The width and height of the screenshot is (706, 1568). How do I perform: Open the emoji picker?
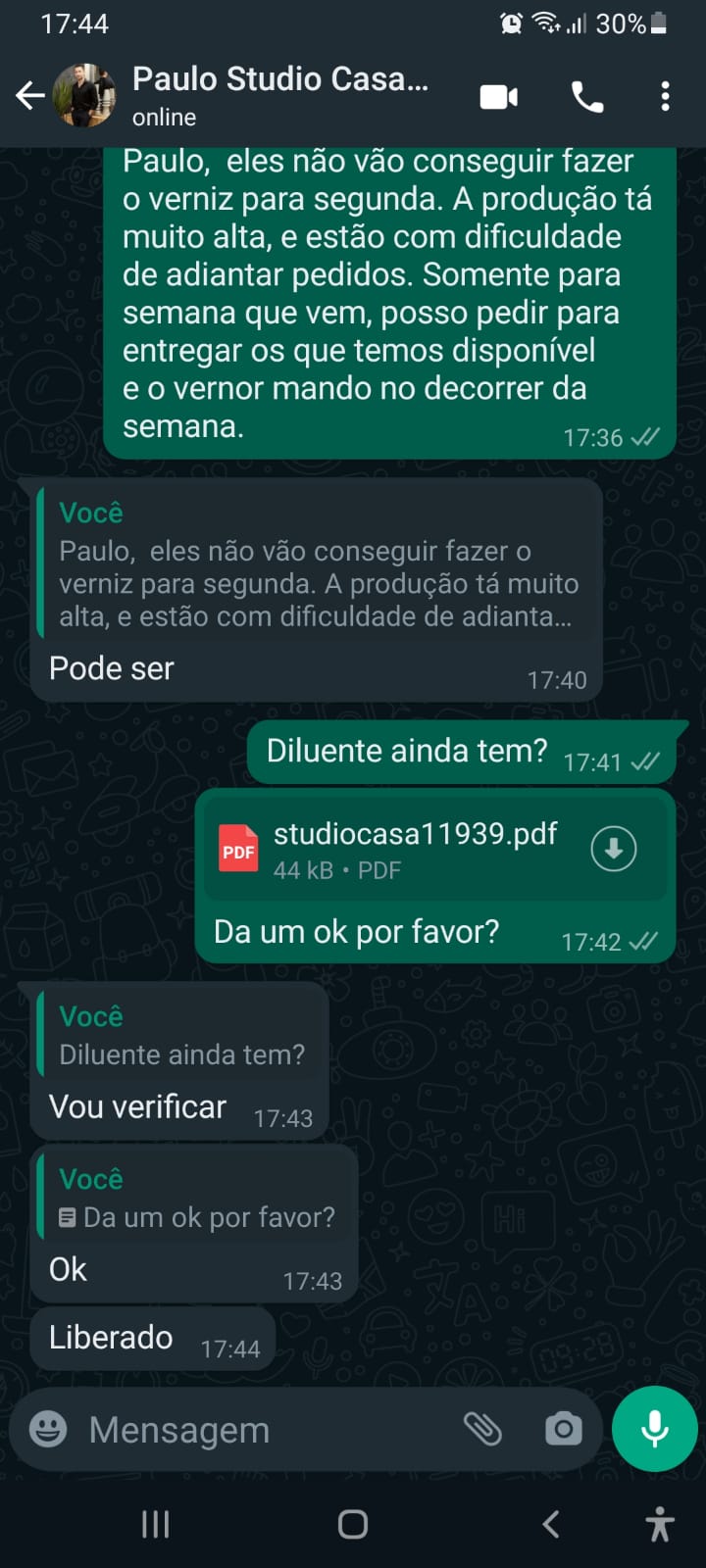48,1429
